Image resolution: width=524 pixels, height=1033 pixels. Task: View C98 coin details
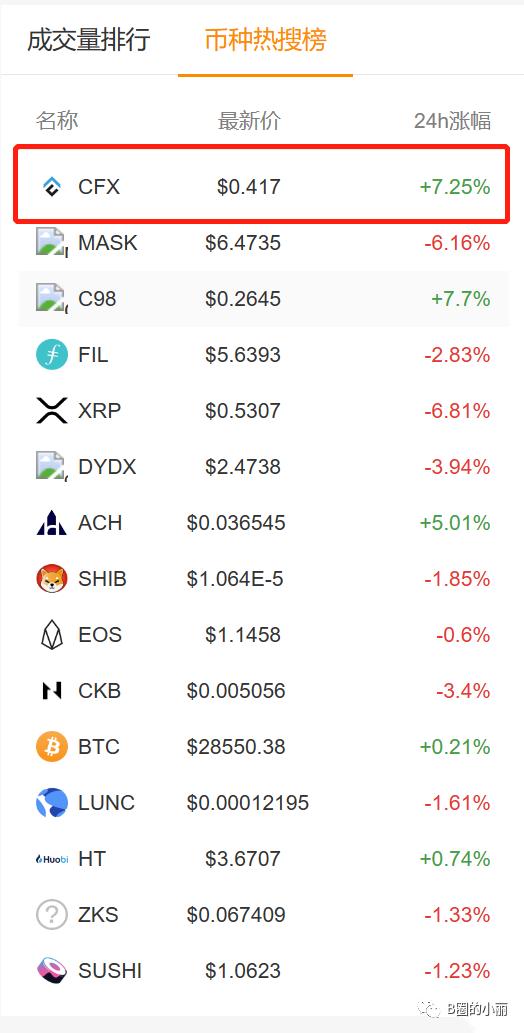pos(263,299)
